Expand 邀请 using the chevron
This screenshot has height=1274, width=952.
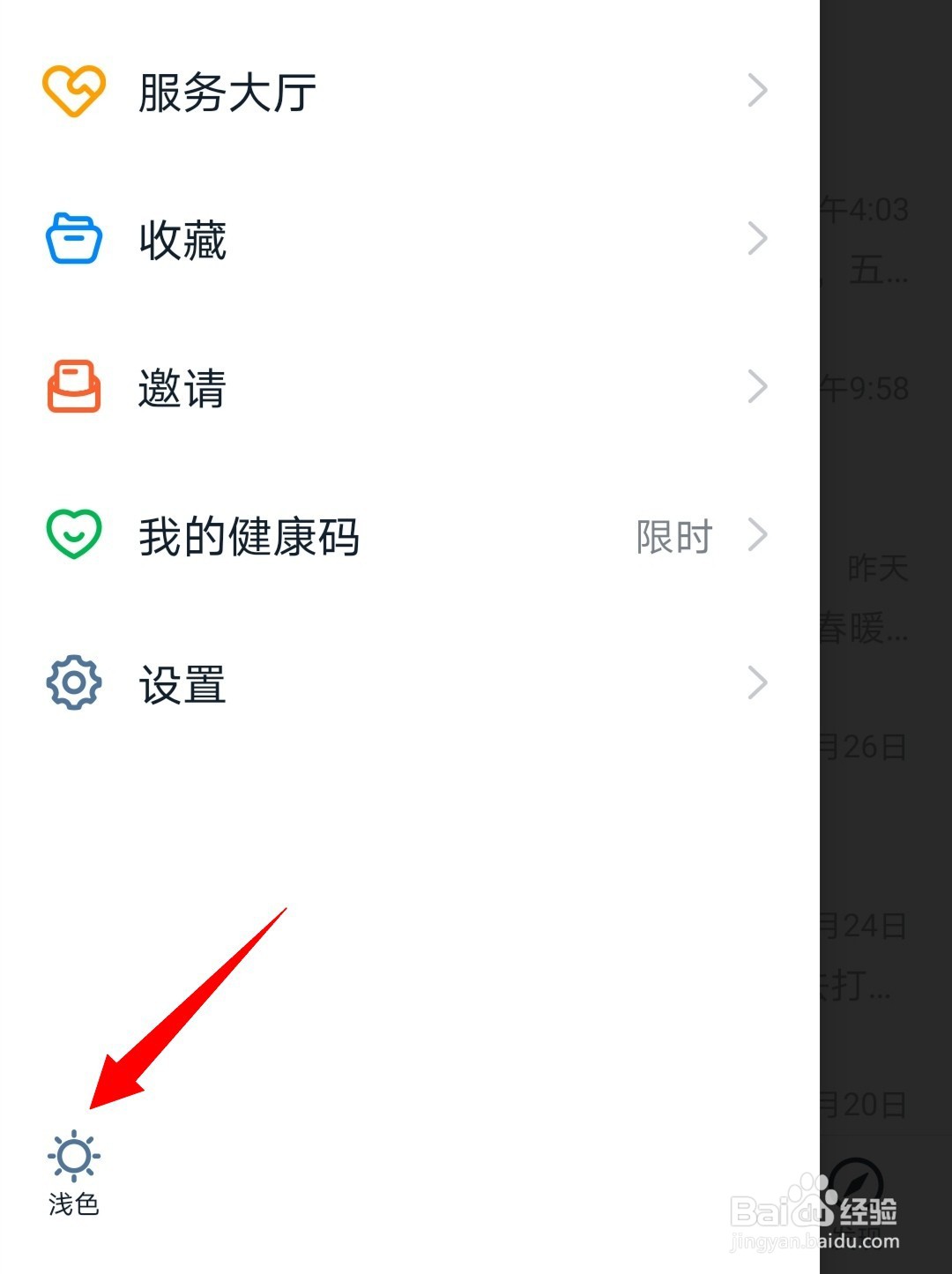(758, 385)
